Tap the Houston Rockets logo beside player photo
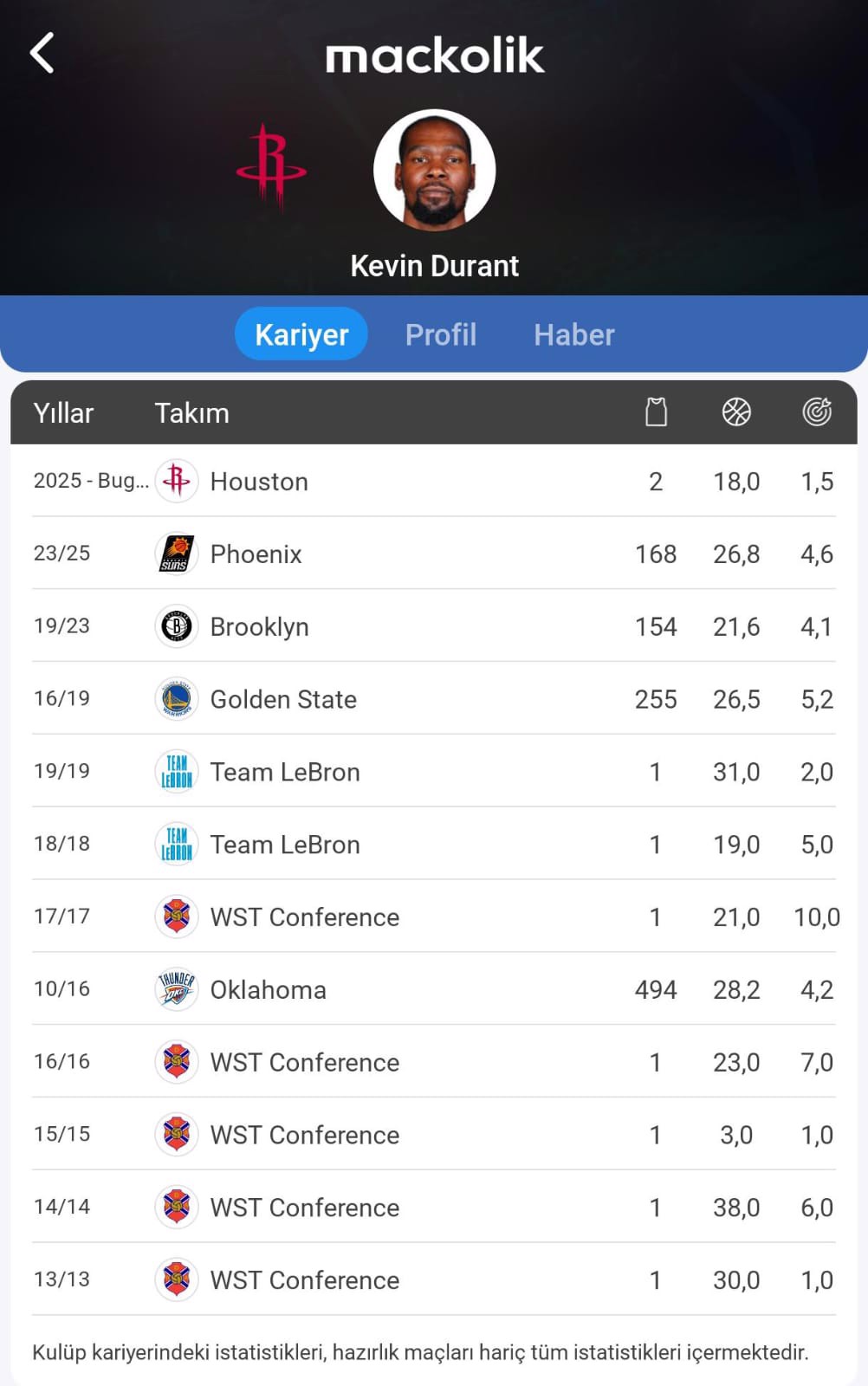Screen dimensions: 868x1386 click(271, 166)
